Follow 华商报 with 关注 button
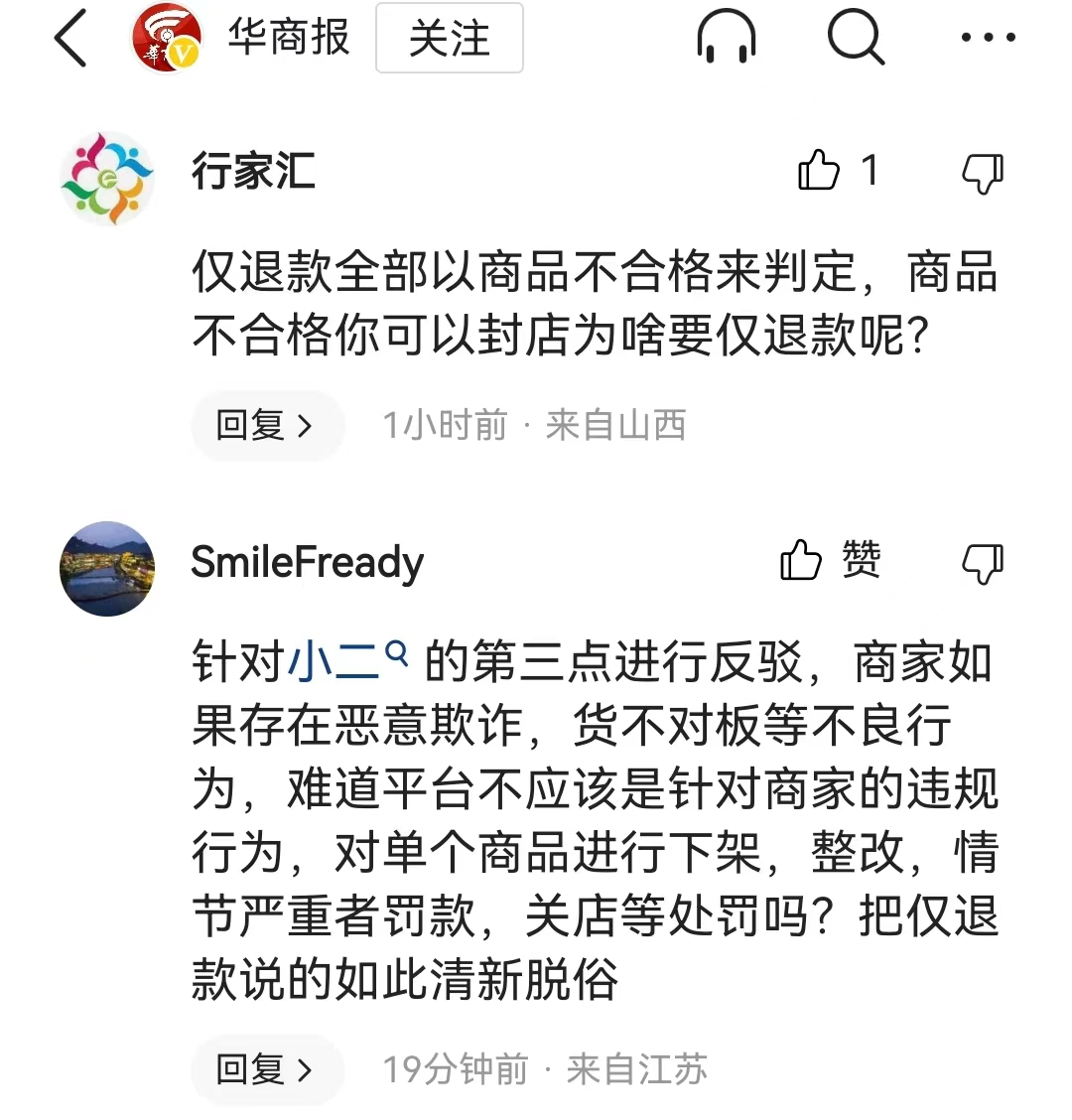The height and width of the screenshot is (1120, 1072). (449, 39)
